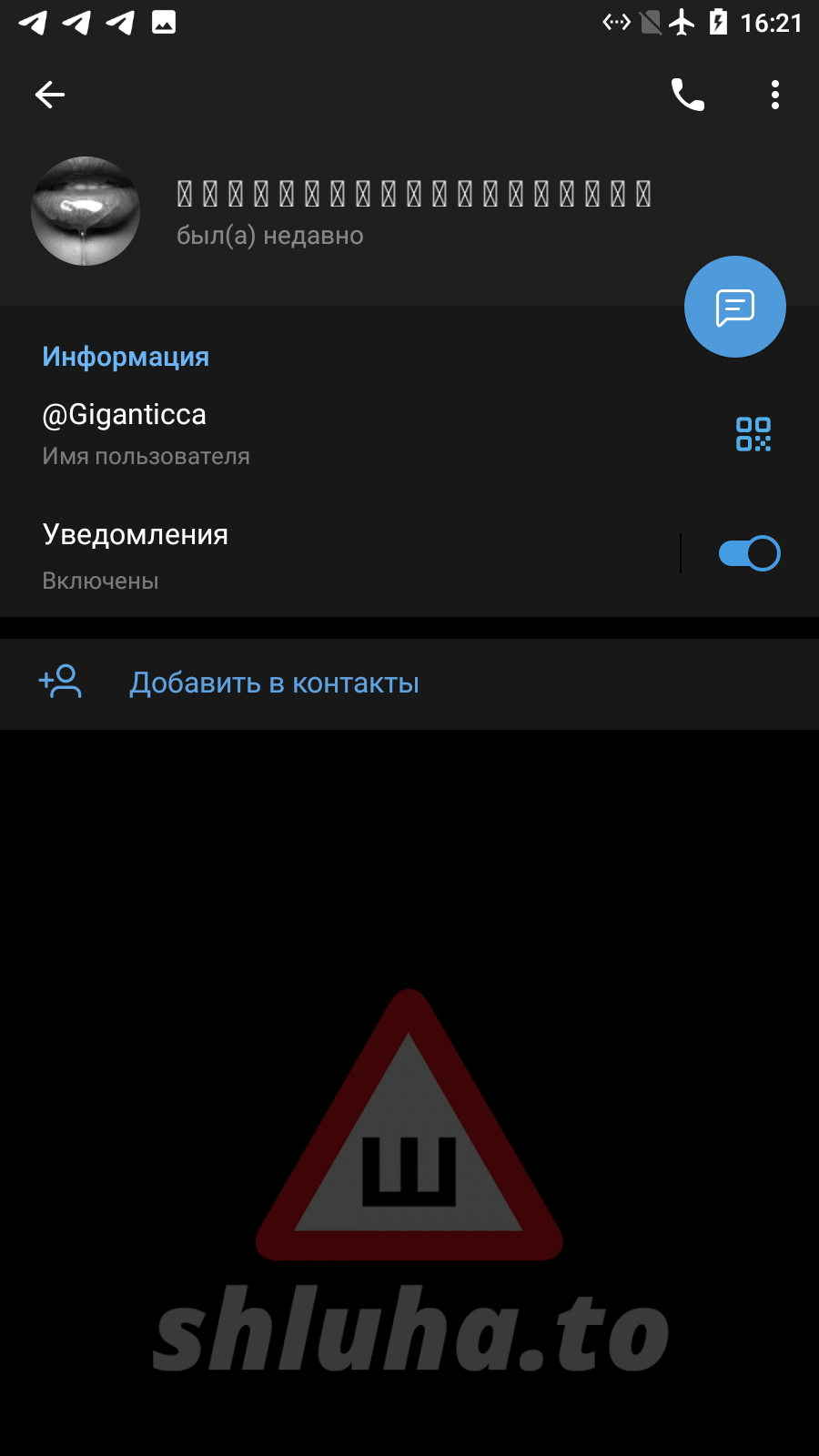
Task: Send a message via the blue chat button
Action: (734, 307)
